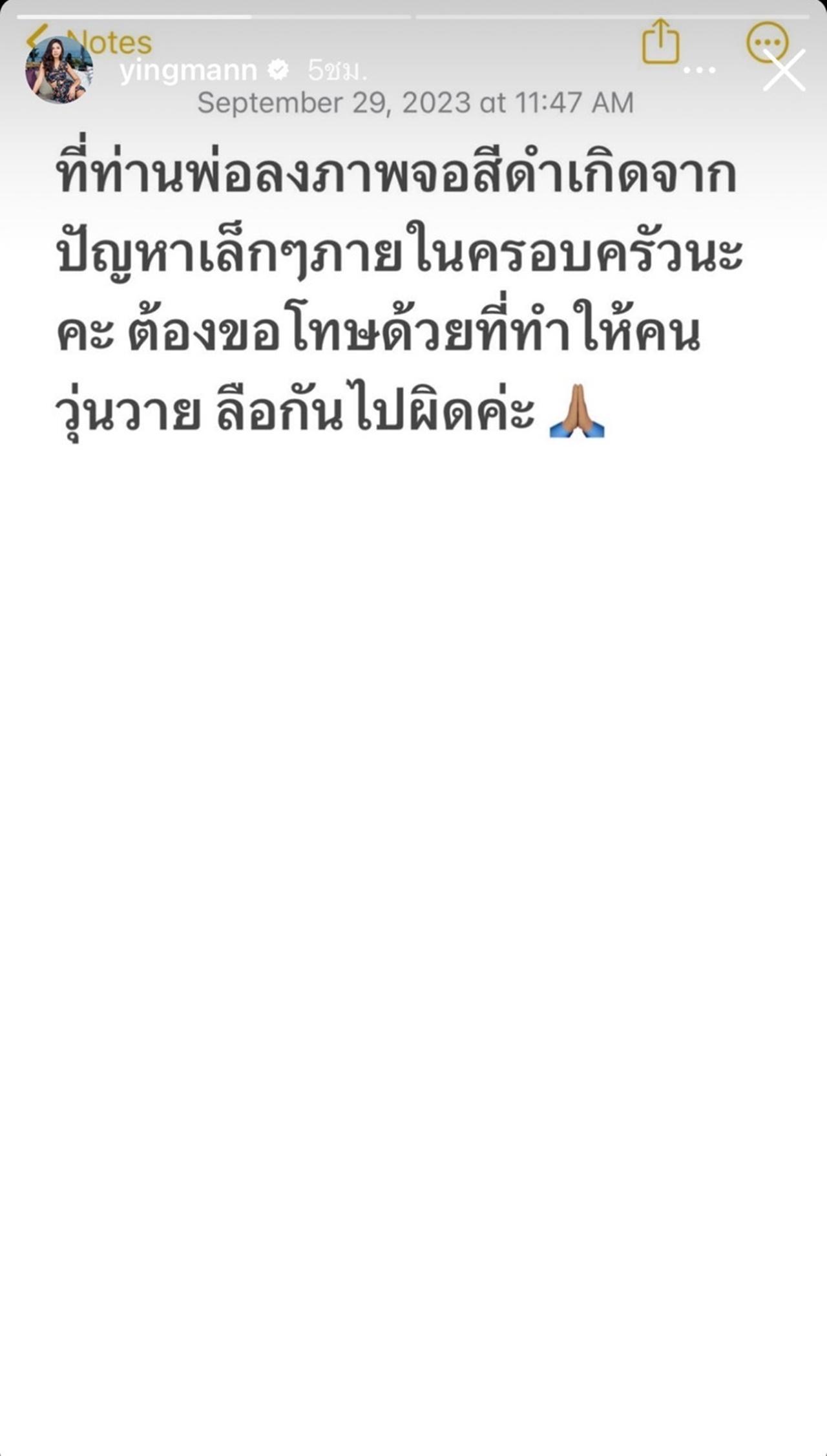Close the story viewer

pos(784,70)
